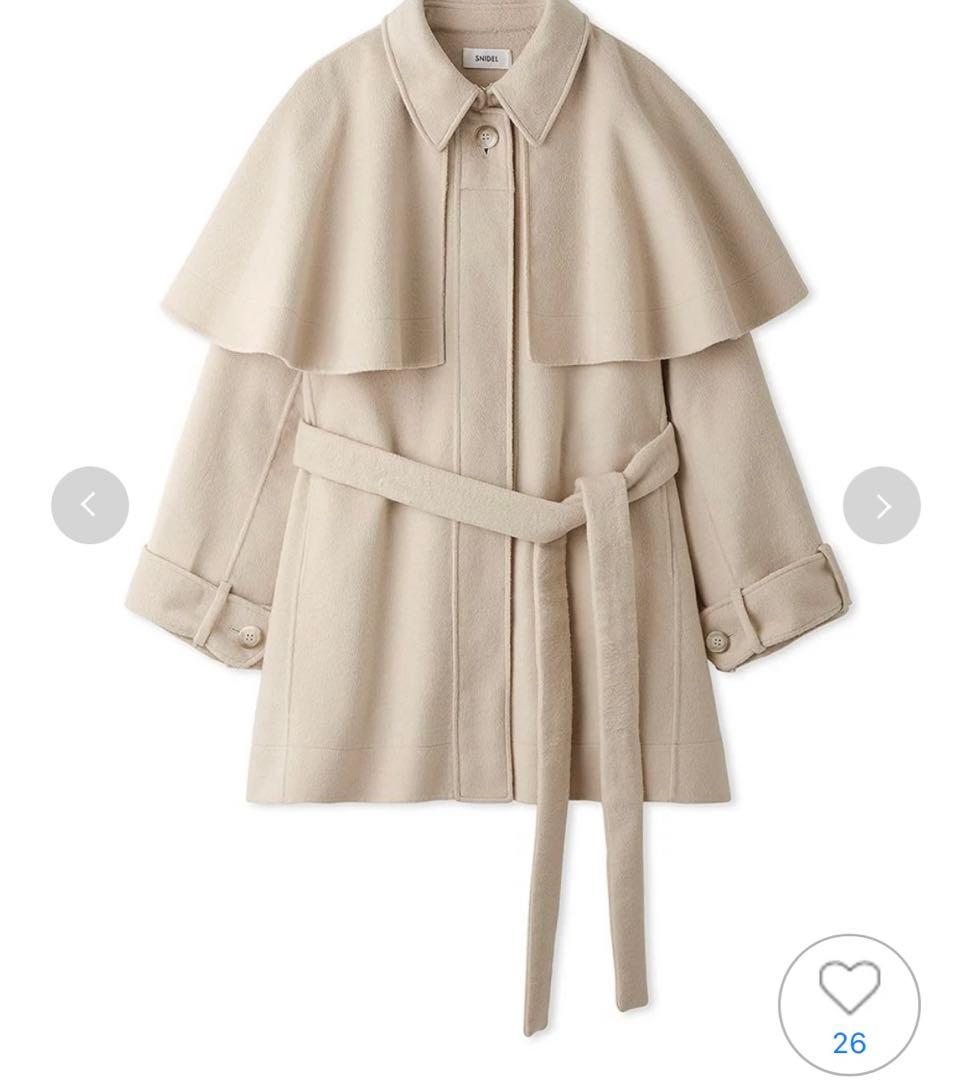Go to the next product photo

click(x=881, y=506)
